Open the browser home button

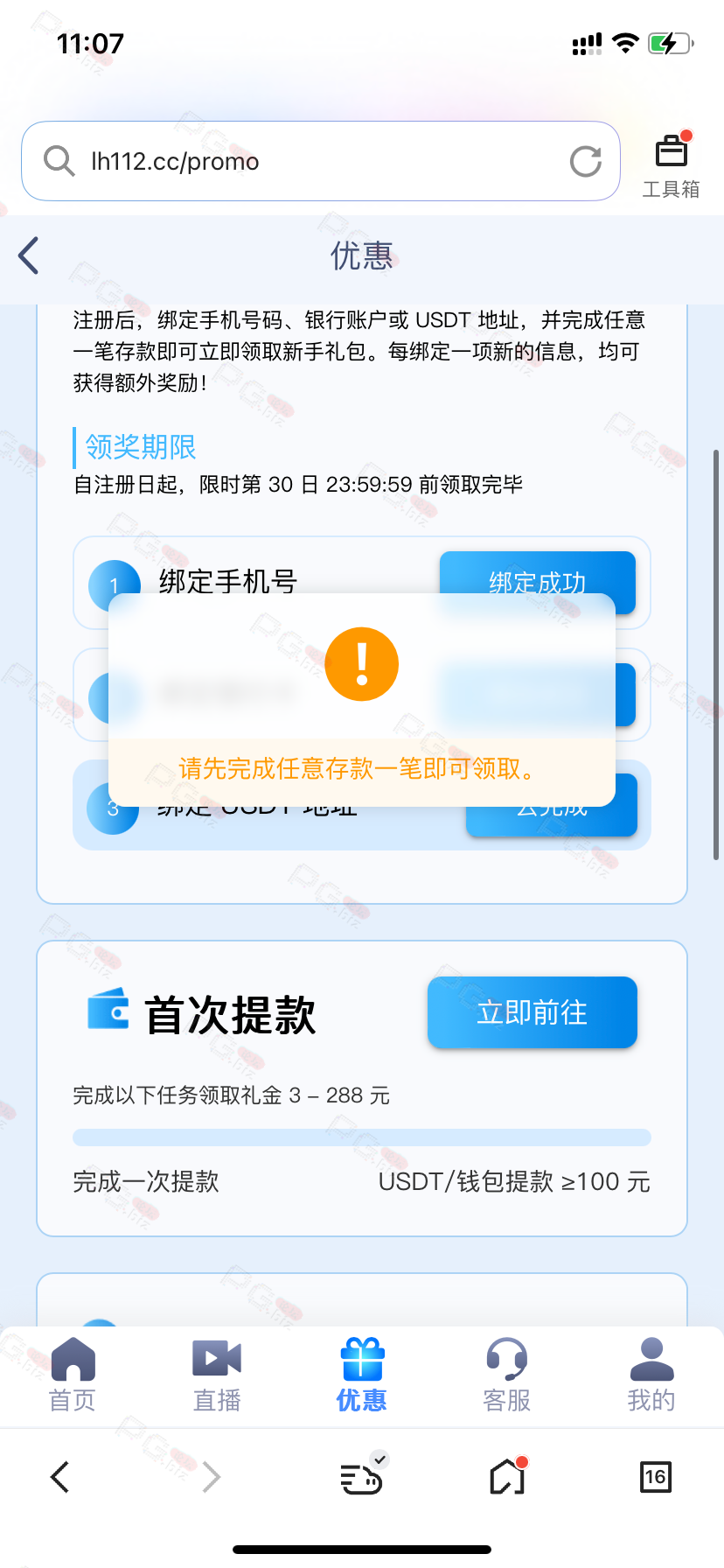tap(508, 1477)
